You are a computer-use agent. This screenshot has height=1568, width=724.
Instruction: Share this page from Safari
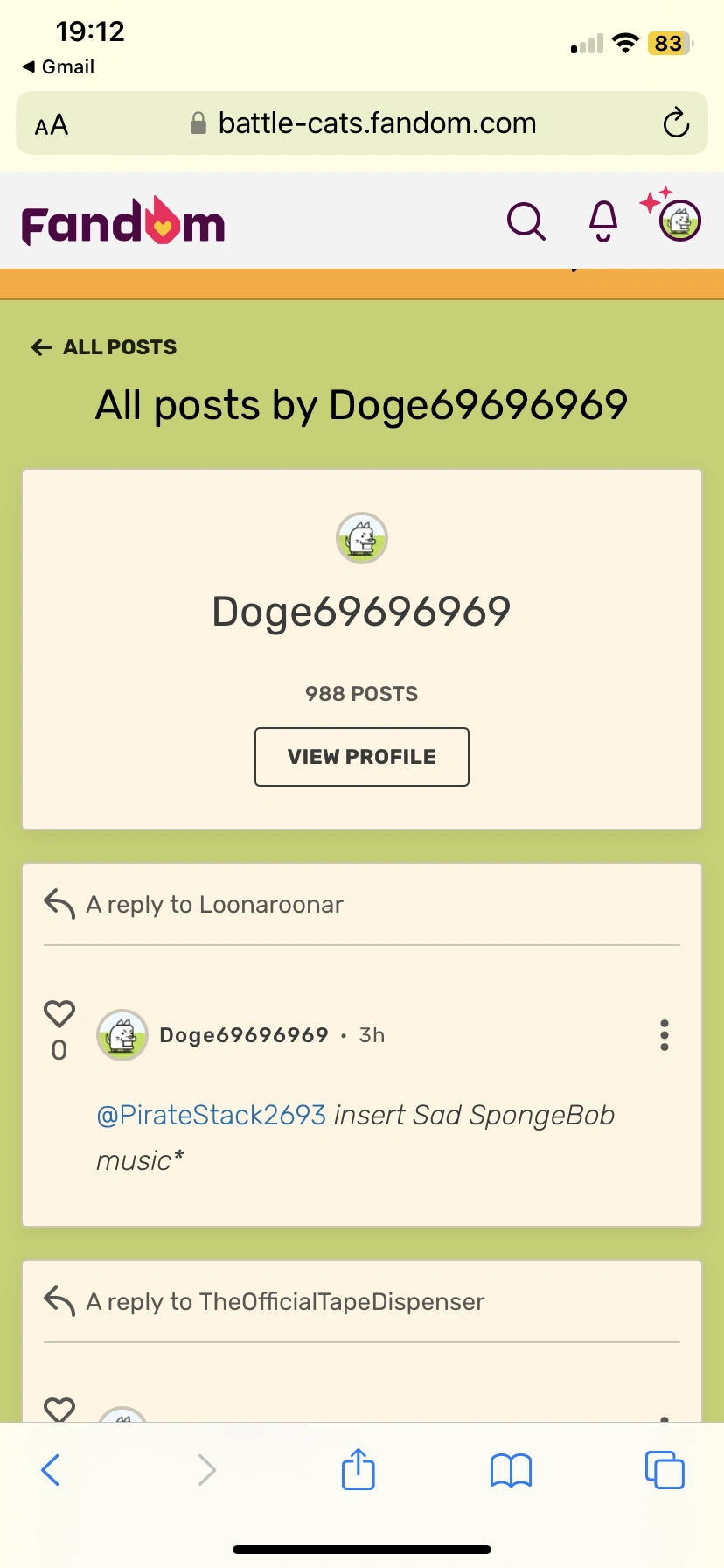tap(358, 1470)
